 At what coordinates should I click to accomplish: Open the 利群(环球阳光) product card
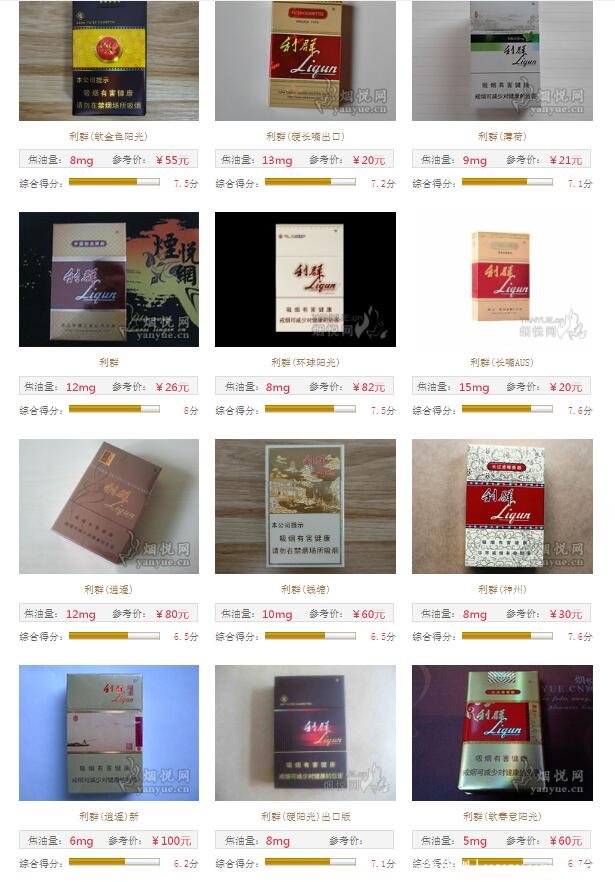(305, 279)
